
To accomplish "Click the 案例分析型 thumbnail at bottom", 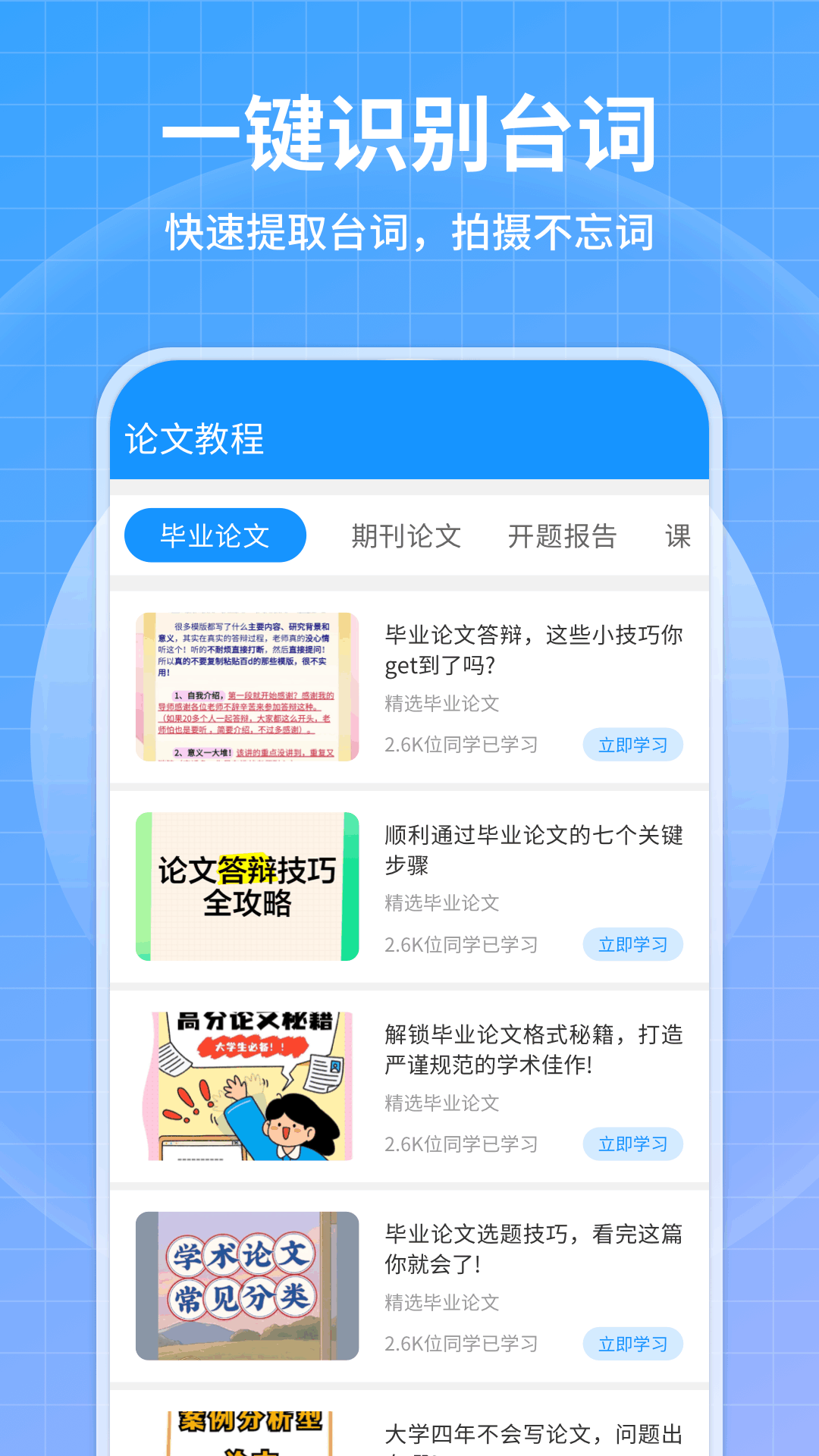I will pos(246,1433).
